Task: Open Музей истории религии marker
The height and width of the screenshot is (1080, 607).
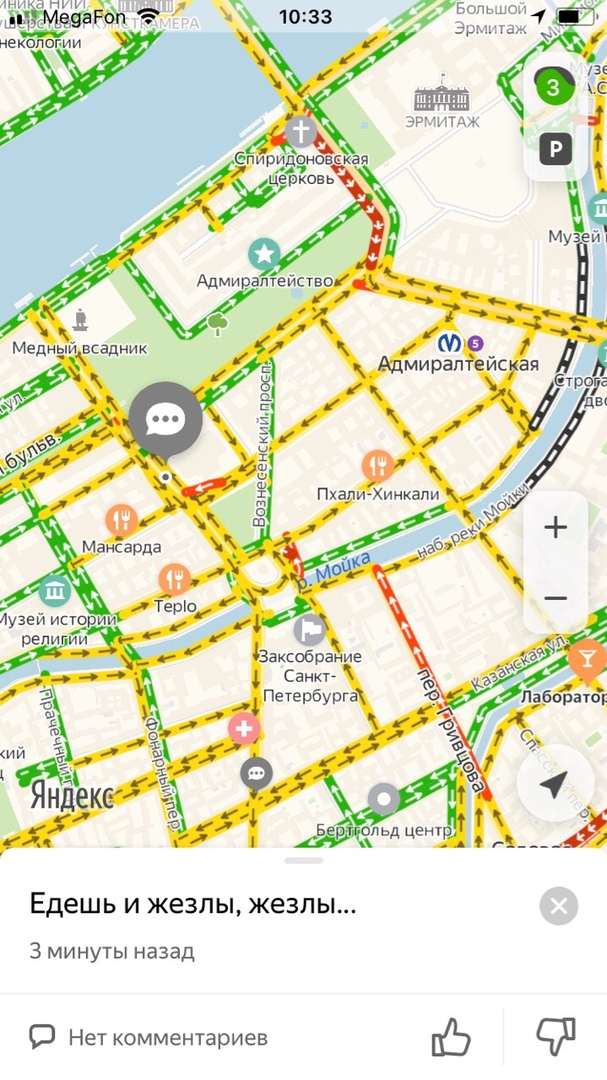Action: click(55, 590)
